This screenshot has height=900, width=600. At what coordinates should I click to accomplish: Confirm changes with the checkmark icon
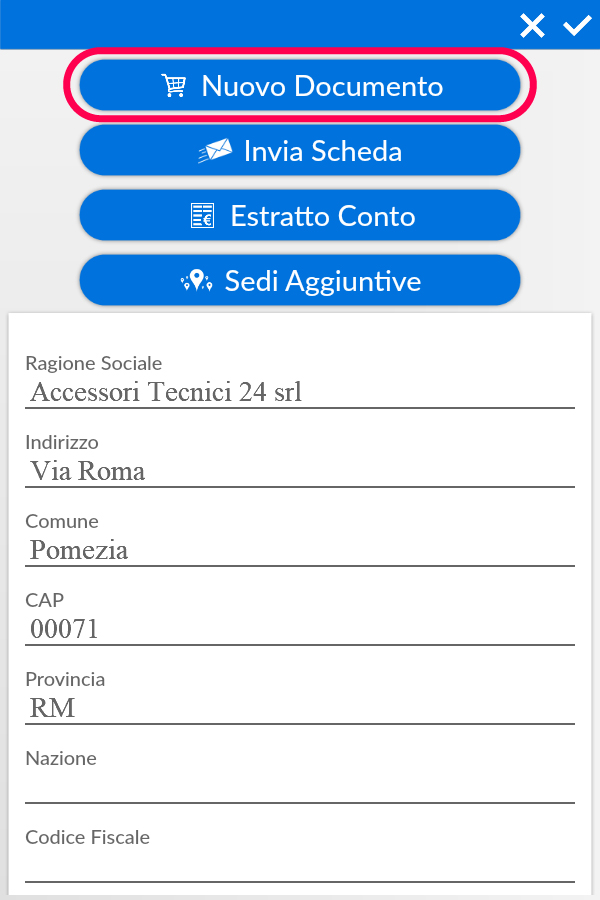point(577,26)
